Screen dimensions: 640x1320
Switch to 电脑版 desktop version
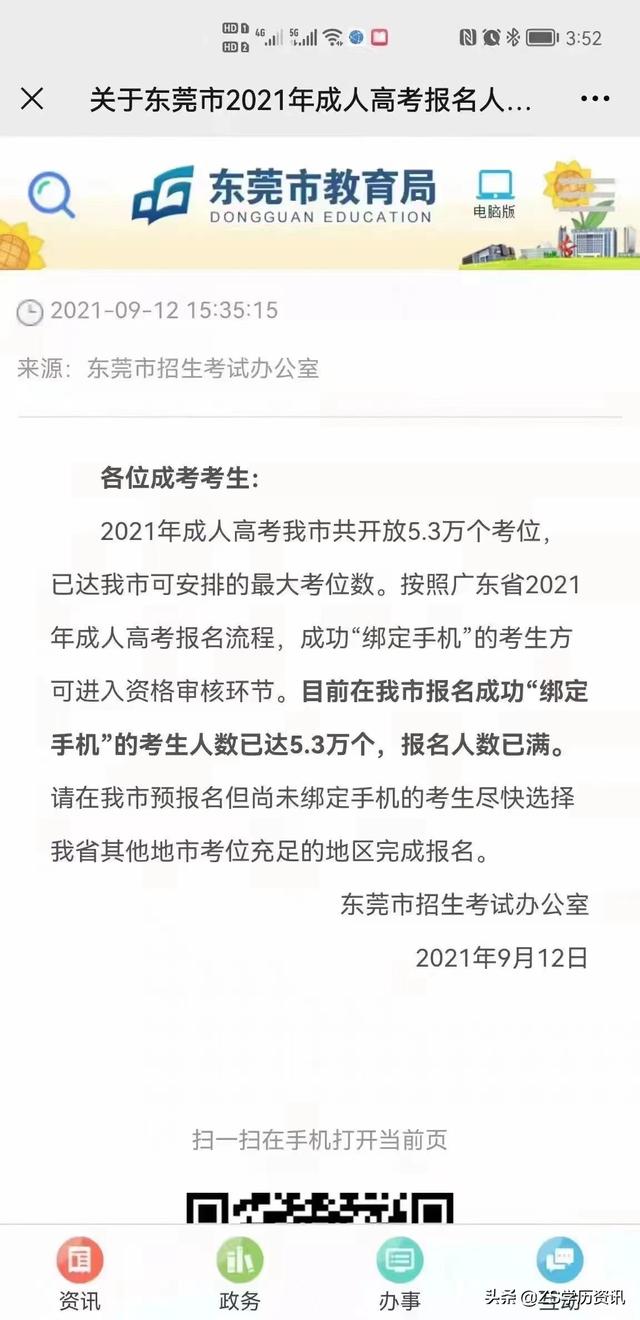click(494, 195)
